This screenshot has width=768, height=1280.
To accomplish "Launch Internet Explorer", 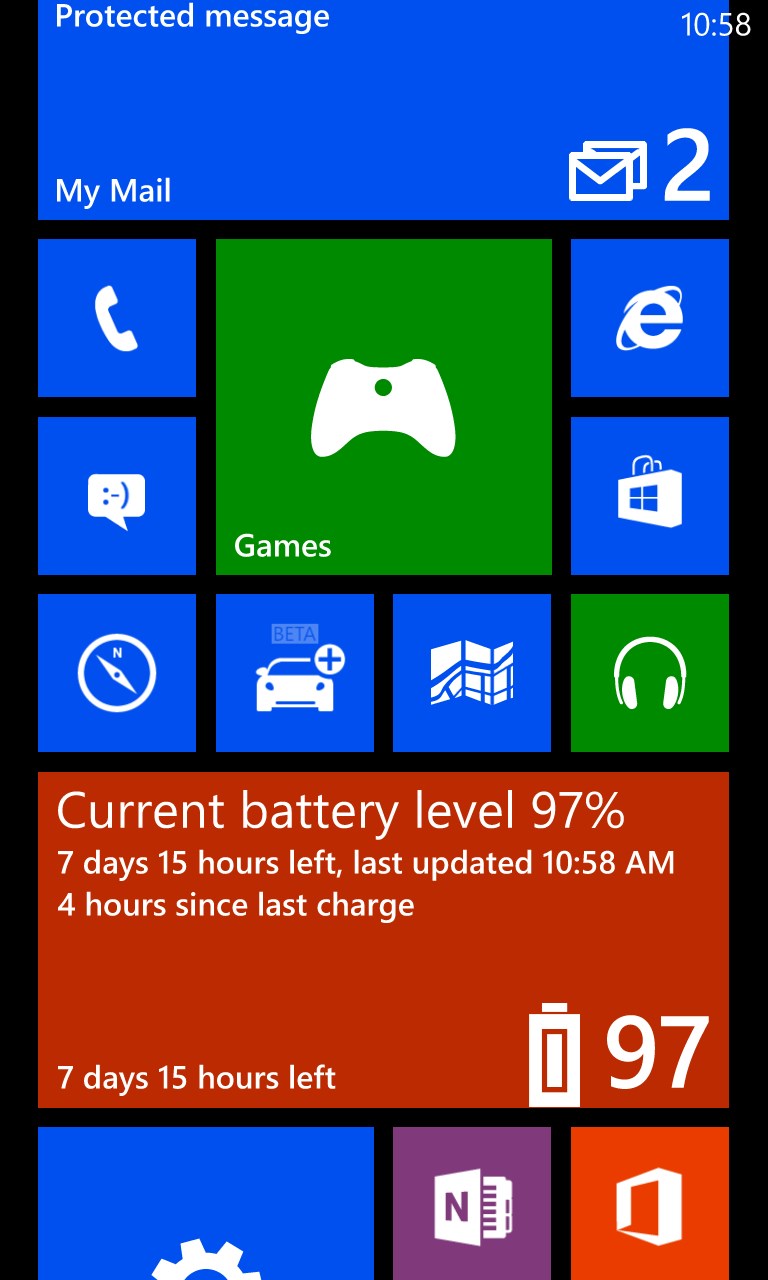I will (650, 318).
